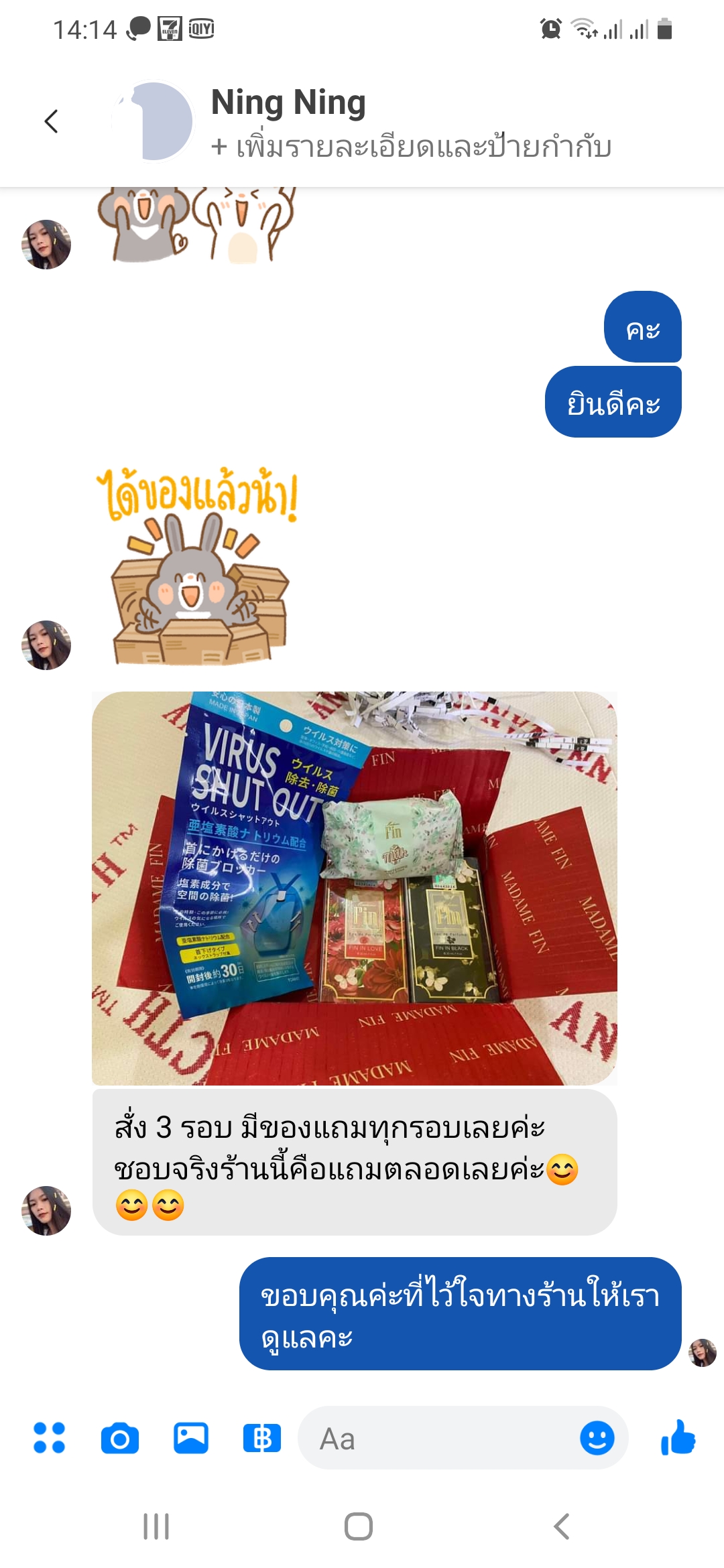The width and height of the screenshot is (724, 1568).
Task: Open Ning Ning's profile details
Action: [288, 103]
